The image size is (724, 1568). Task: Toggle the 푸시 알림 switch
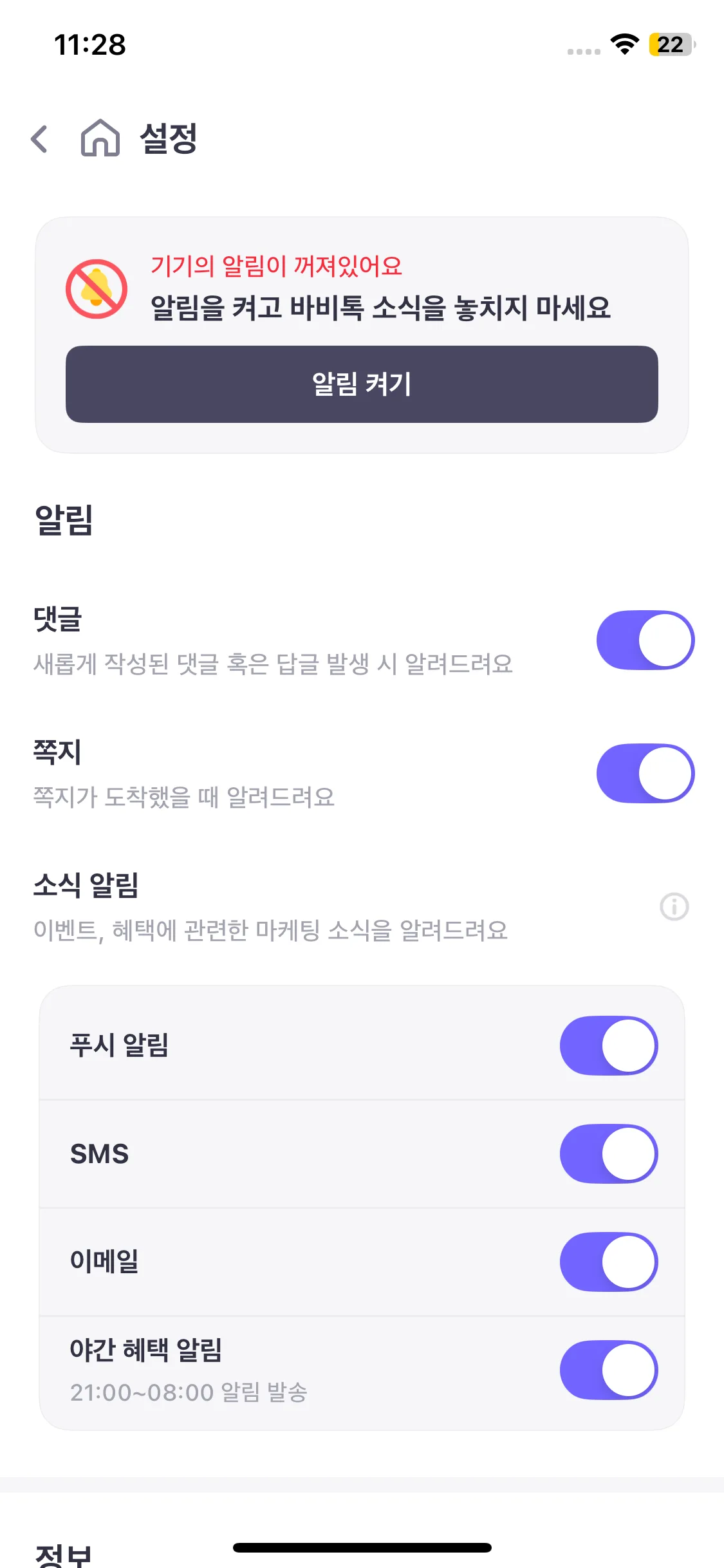coord(608,1046)
